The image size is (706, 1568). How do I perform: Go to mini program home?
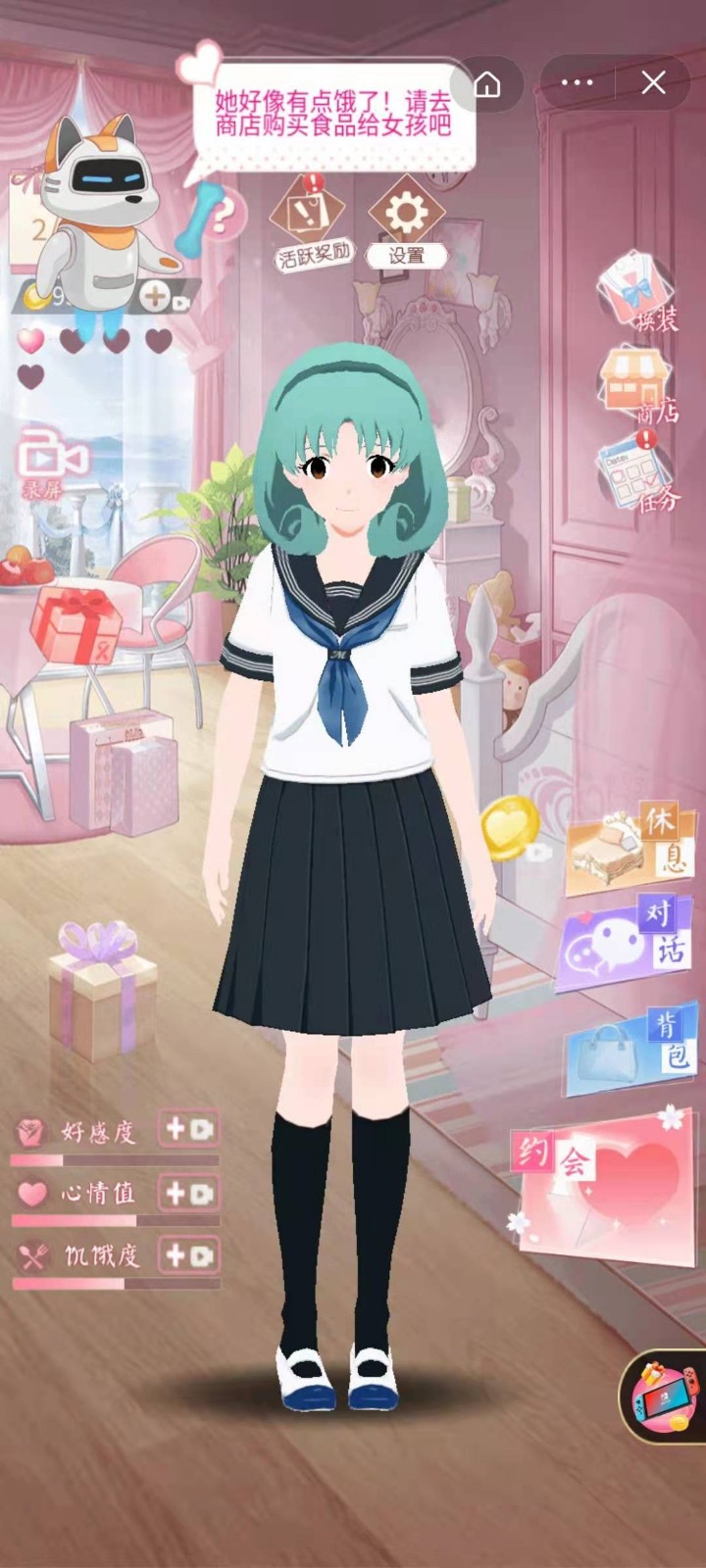[x=487, y=83]
